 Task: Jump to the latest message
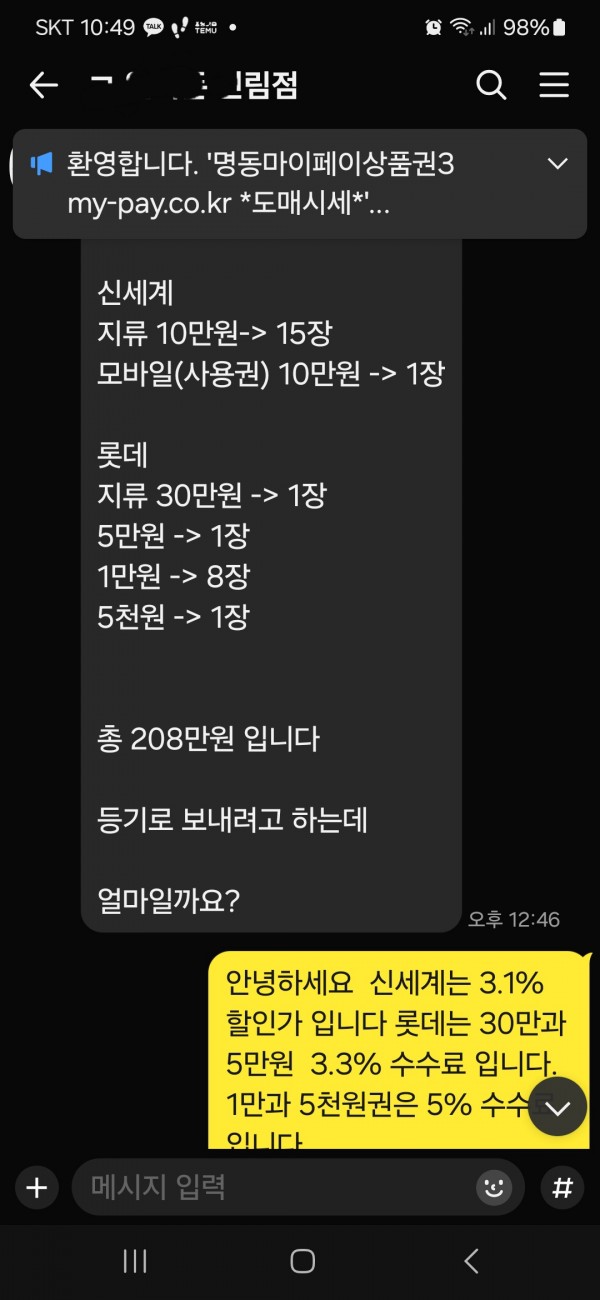[x=557, y=1107]
